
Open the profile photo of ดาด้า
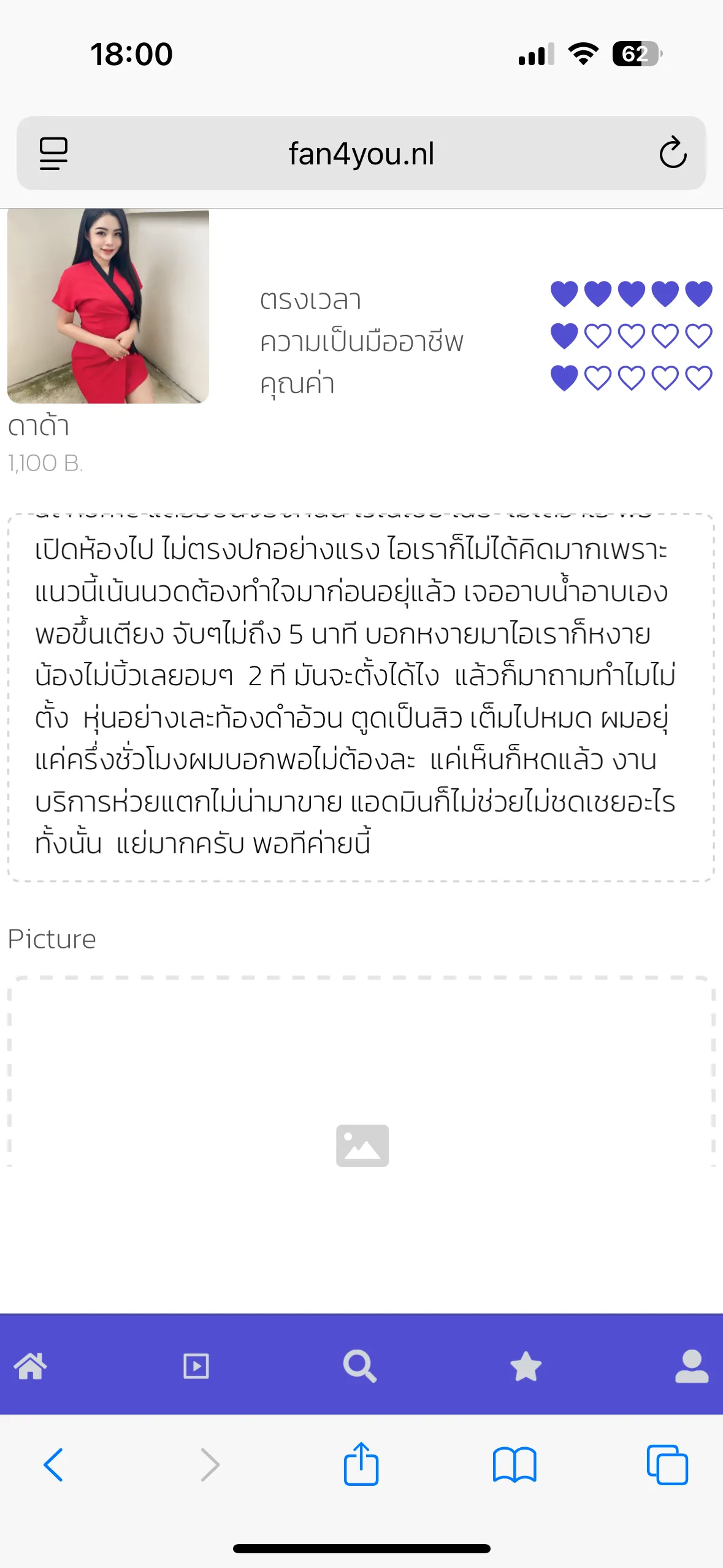(x=109, y=306)
